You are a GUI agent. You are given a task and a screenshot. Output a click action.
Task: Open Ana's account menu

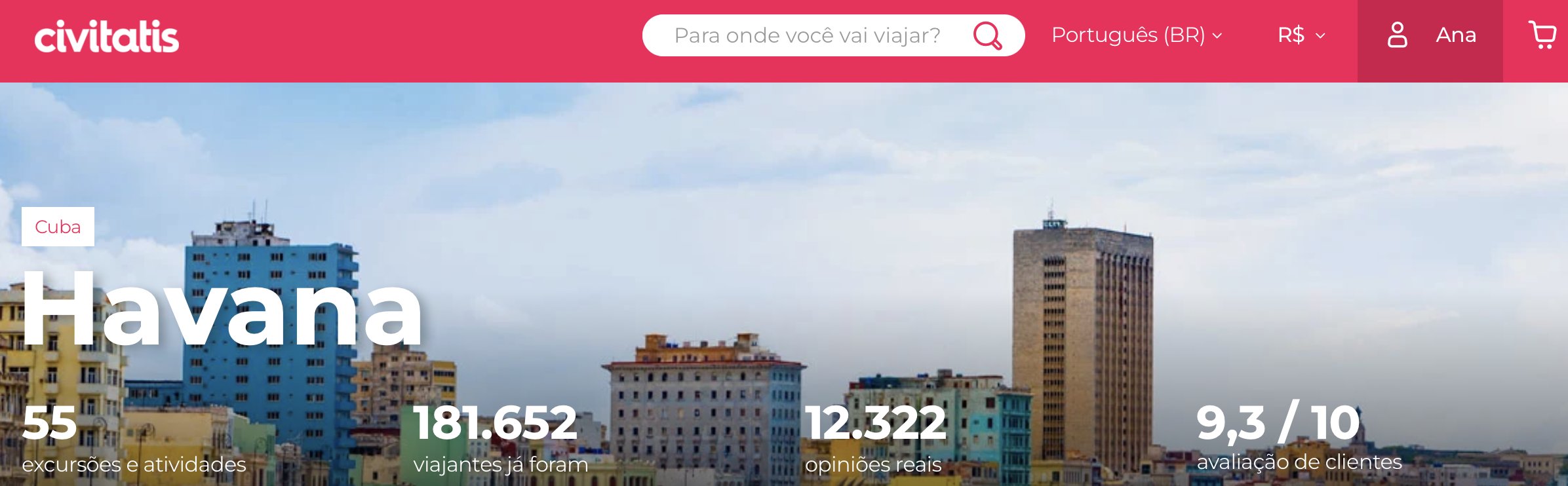pos(1430,35)
